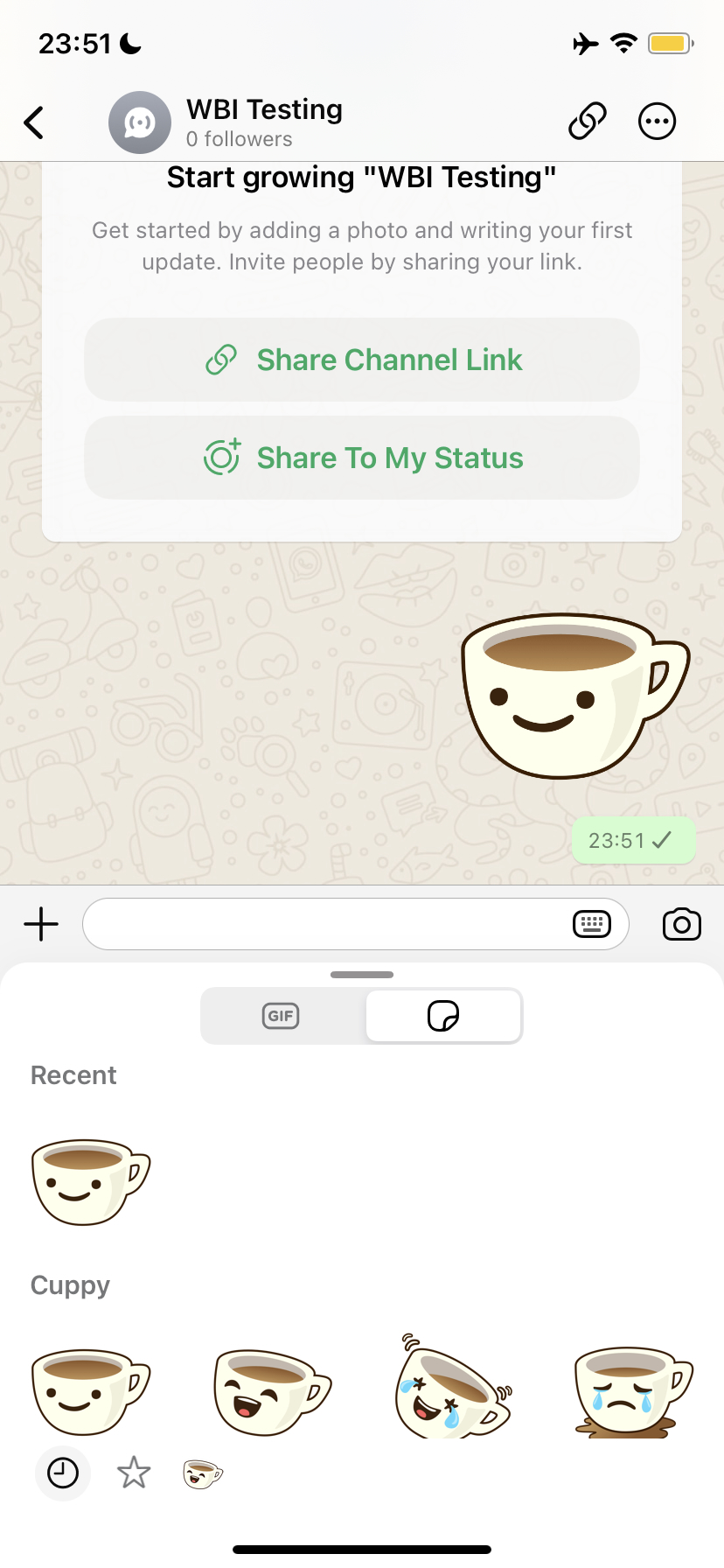Image resolution: width=724 pixels, height=1568 pixels.
Task: Open the sent cup sticker in chat
Action: (574, 697)
